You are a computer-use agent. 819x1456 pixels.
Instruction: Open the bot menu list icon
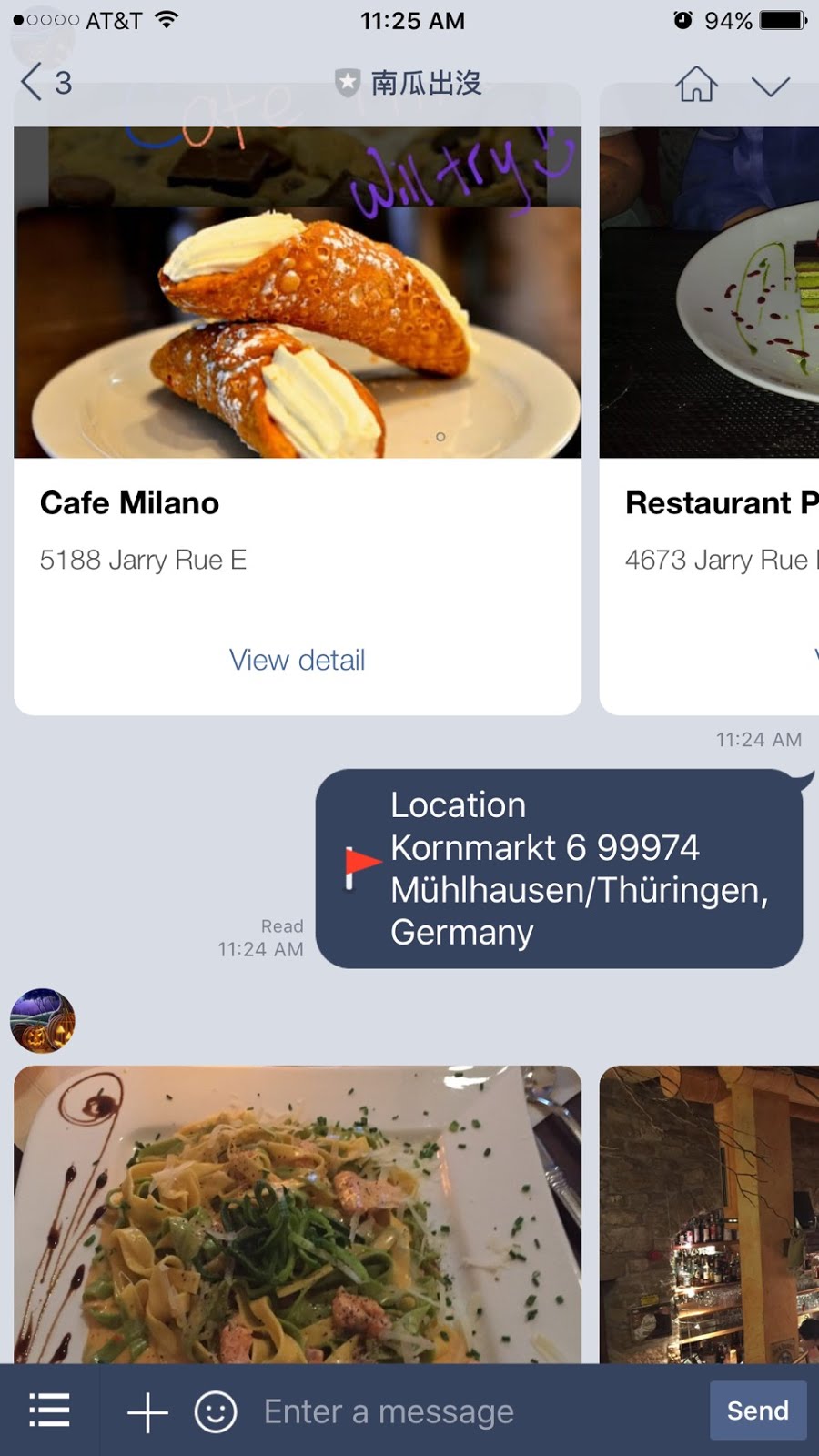49,1410
